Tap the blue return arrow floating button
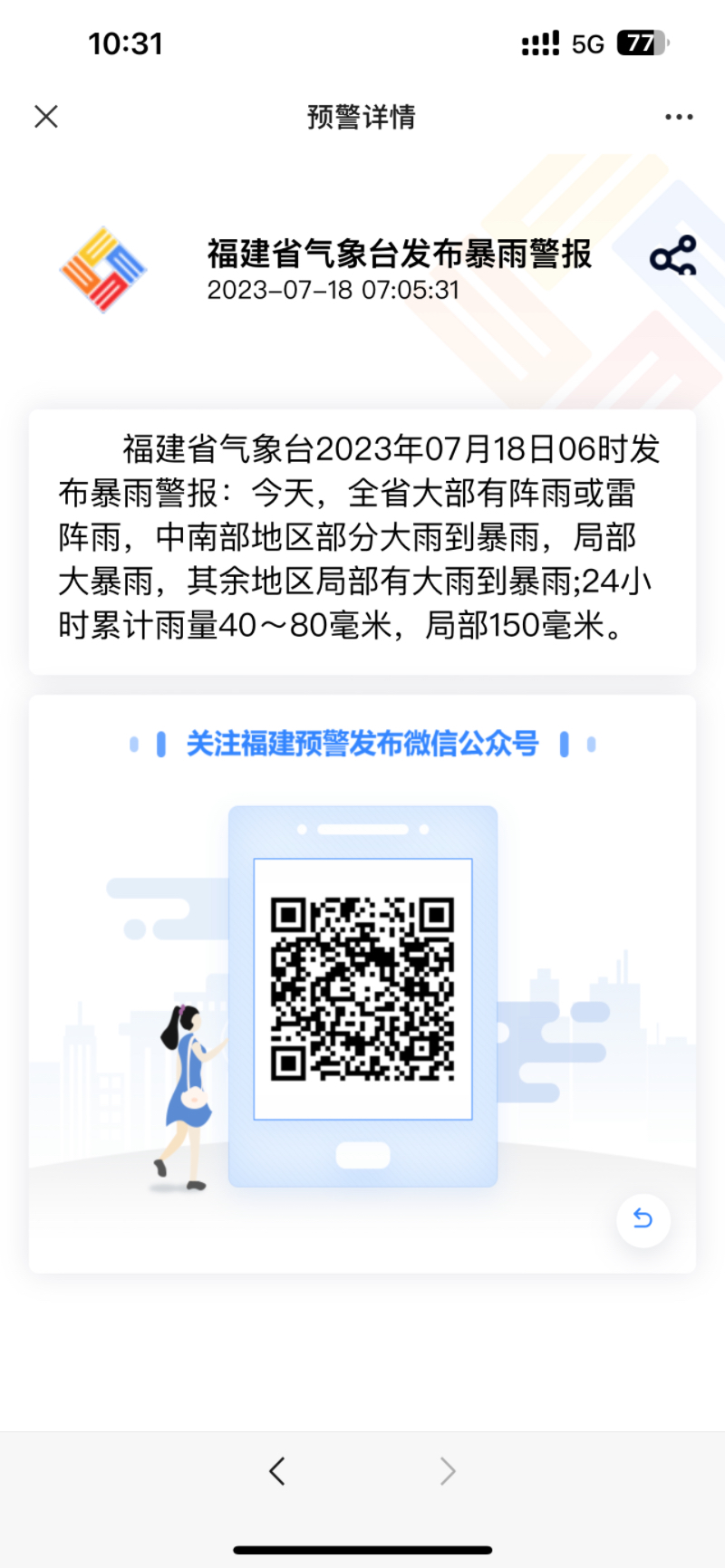The image size is (725, 1568). coord(643,1219)
